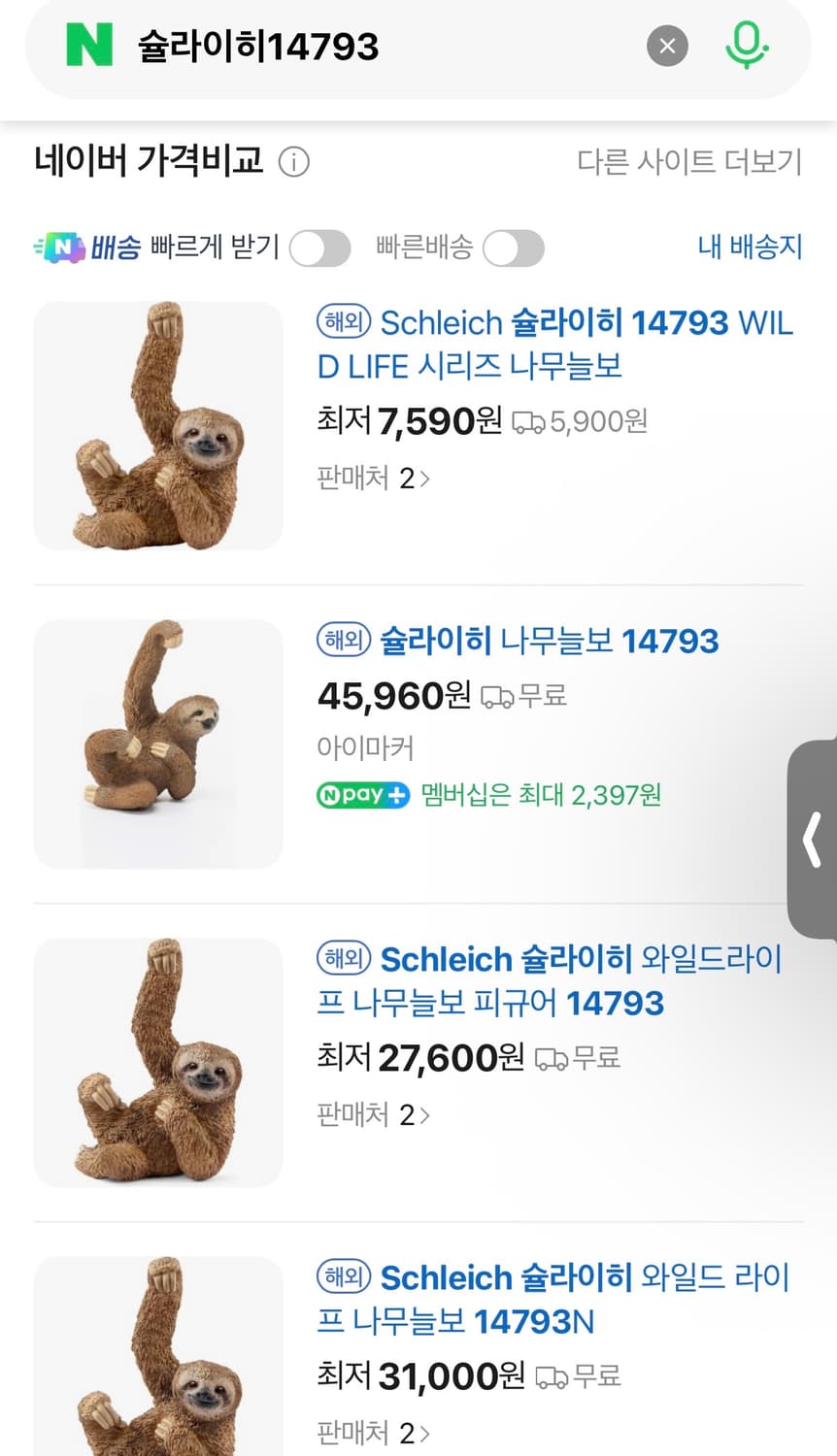This screenshot has width=837, height=1456.
Task: Click the Npay badge on the 아이마커 listing
Action: pyautogui.click(x=363, y=795)
